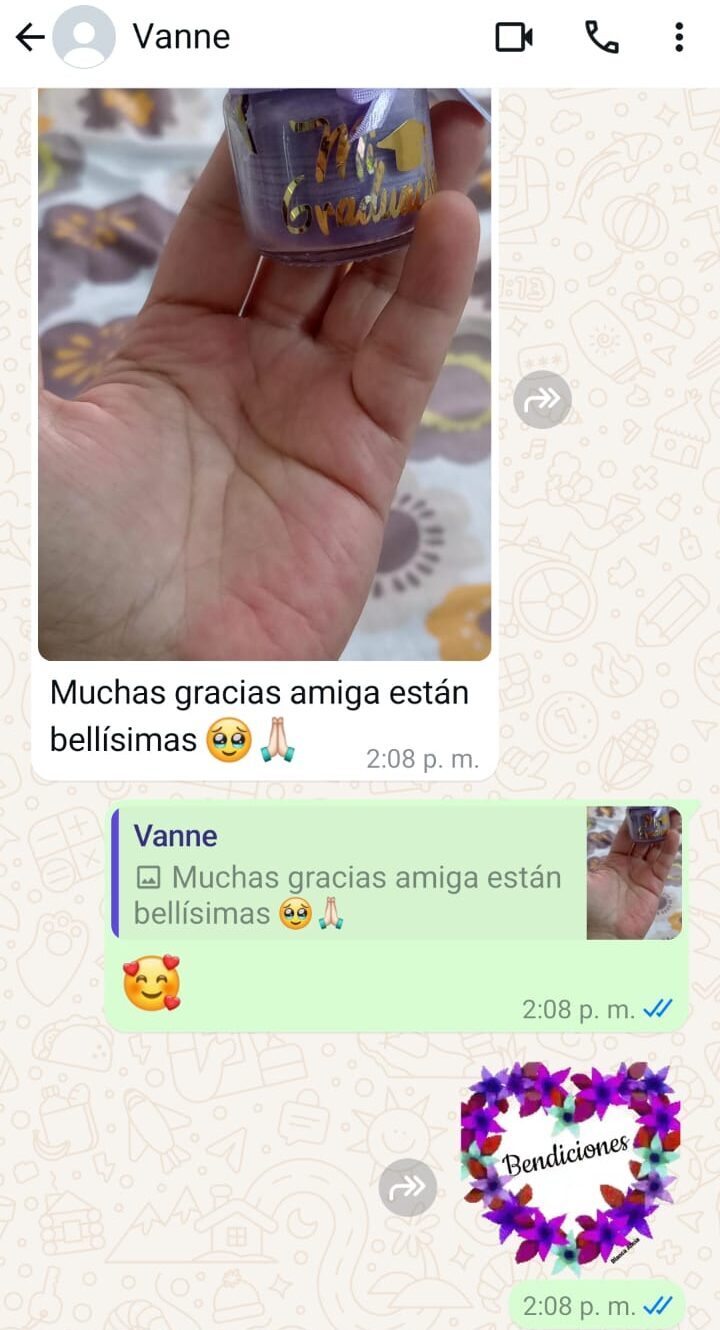
Task: Open the overflow menu
Action: tap(679, 38)
